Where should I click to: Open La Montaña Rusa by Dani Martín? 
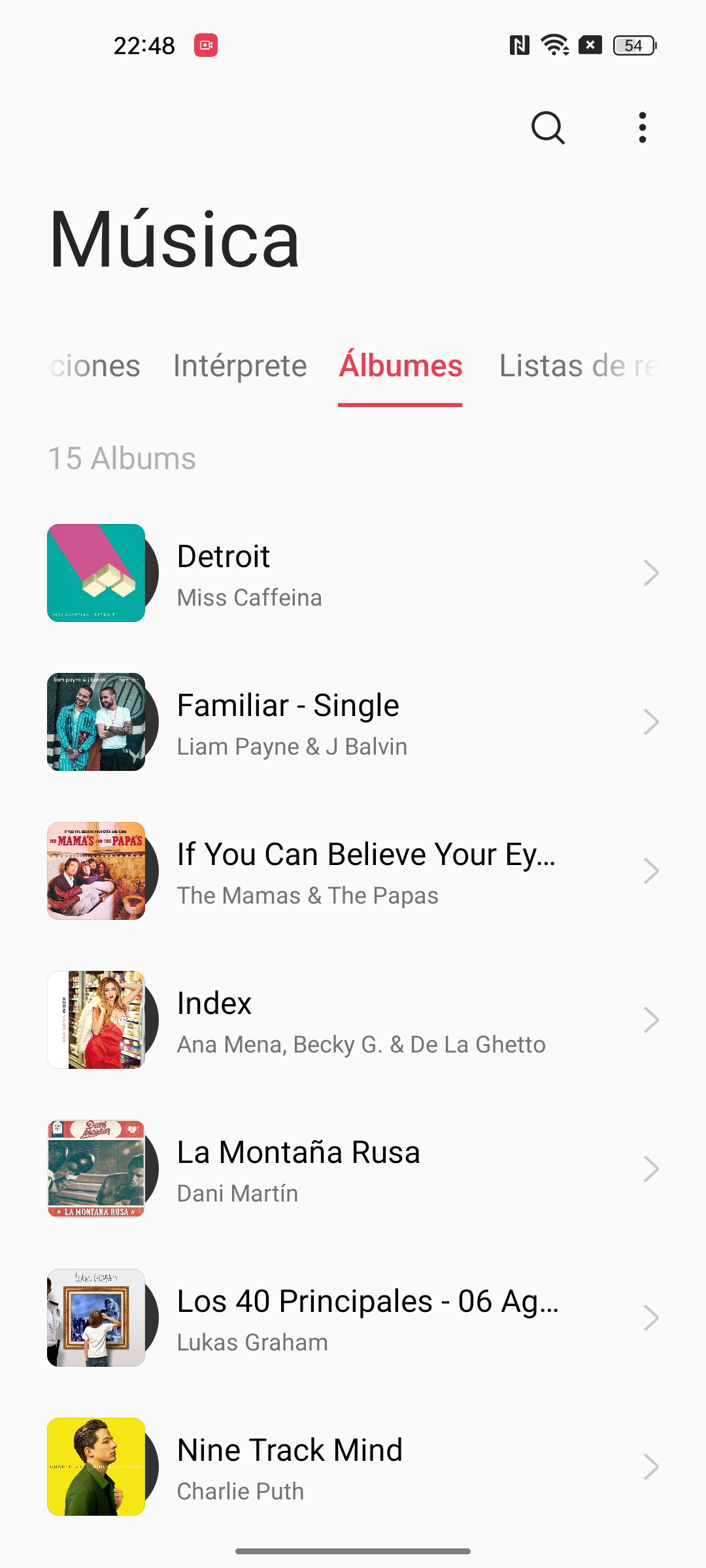353,1169
